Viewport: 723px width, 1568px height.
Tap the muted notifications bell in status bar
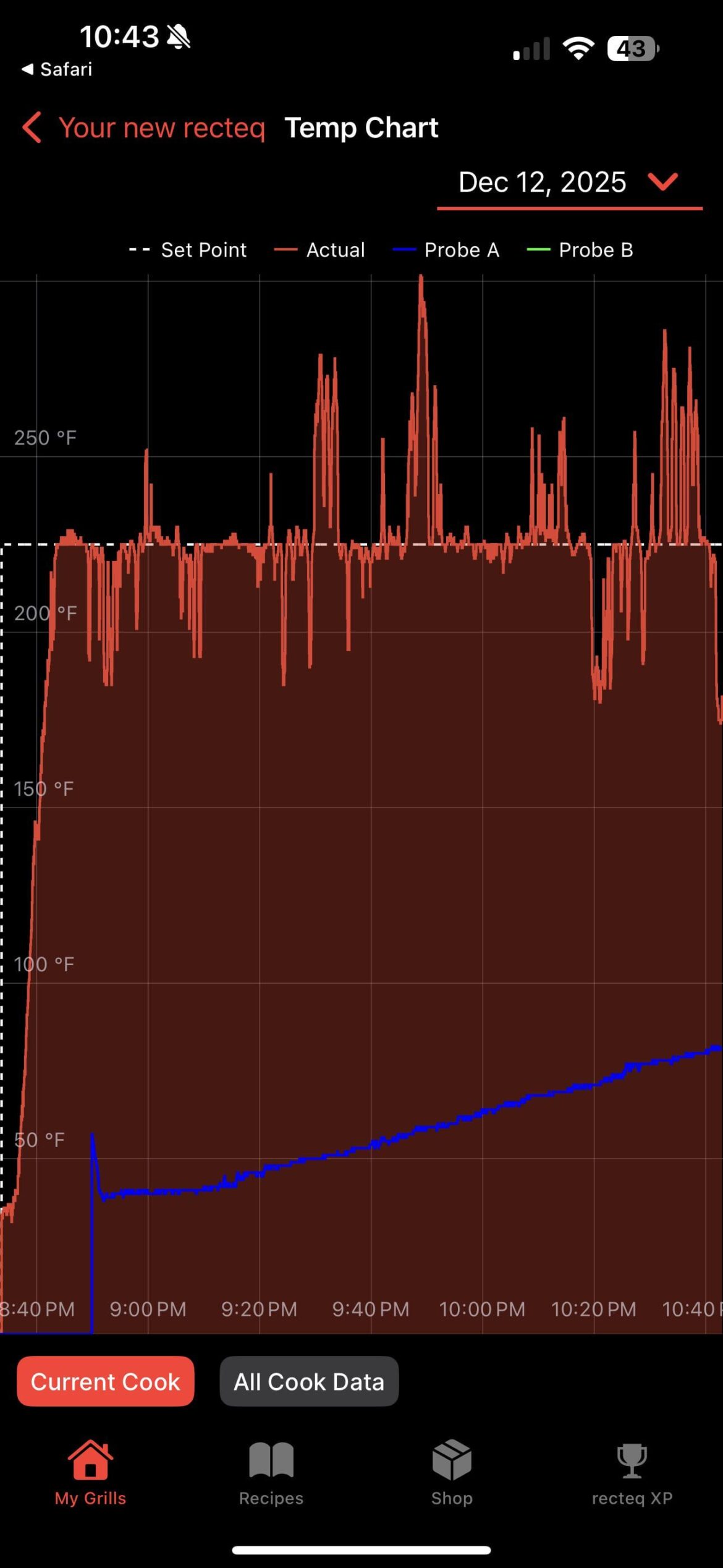[178, 37]
